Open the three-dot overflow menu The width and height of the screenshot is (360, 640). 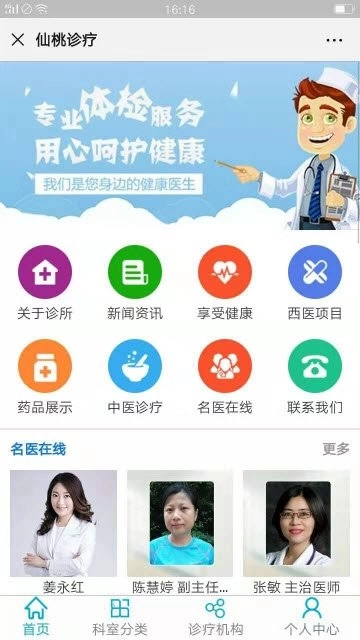[x=334, y=40]
